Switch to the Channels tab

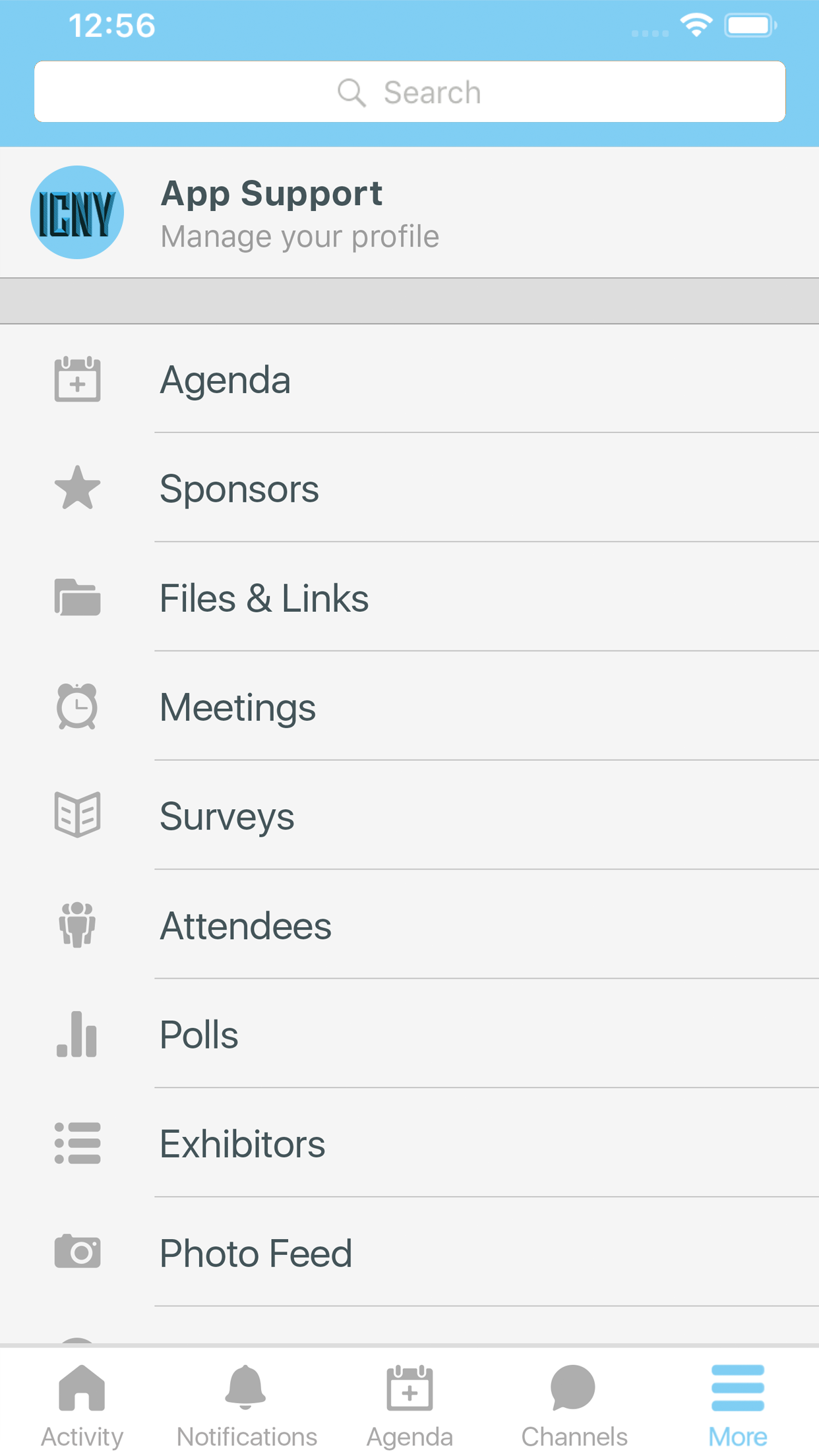[x=574, y=1405]
